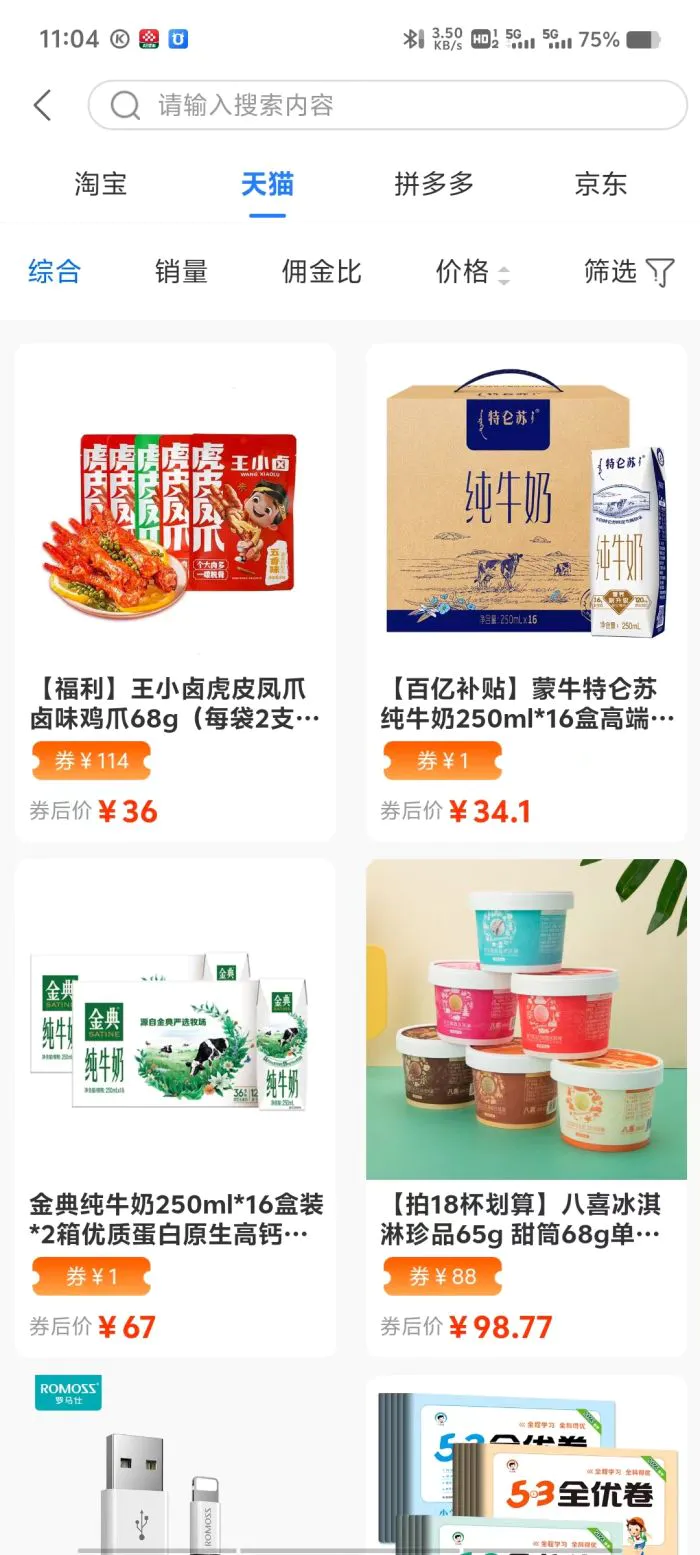Go back using the arrow icon
The width and height of the screenshot is (700, 1555).
click(x=42, y=105)
